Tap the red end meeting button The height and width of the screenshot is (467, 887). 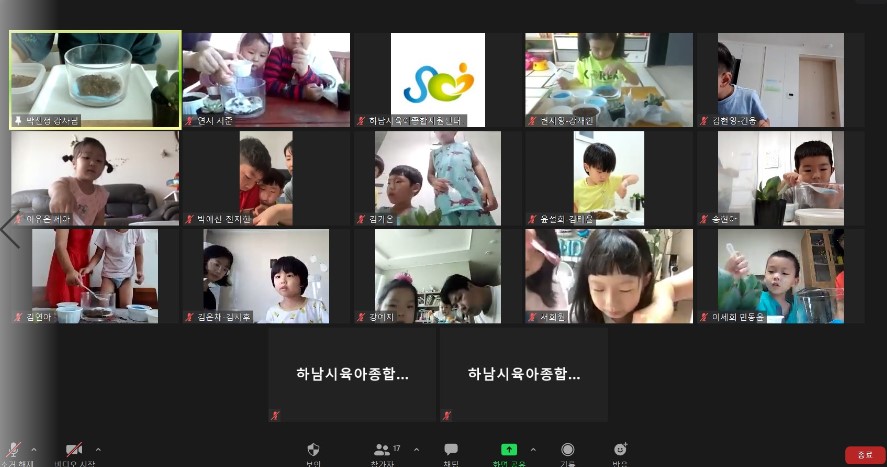click(x=864, y=455)
